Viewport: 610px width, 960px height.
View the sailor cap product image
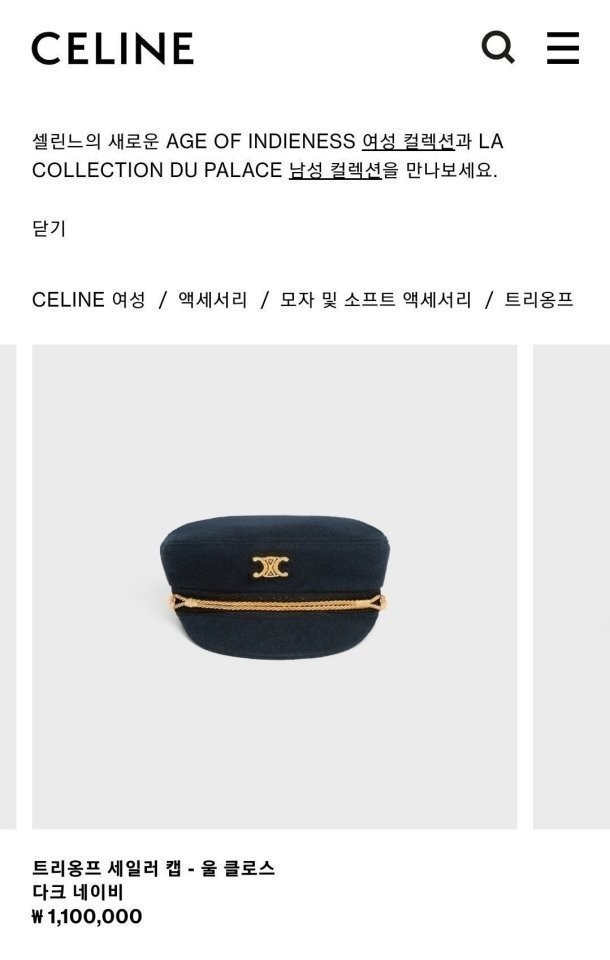[275, 585]
